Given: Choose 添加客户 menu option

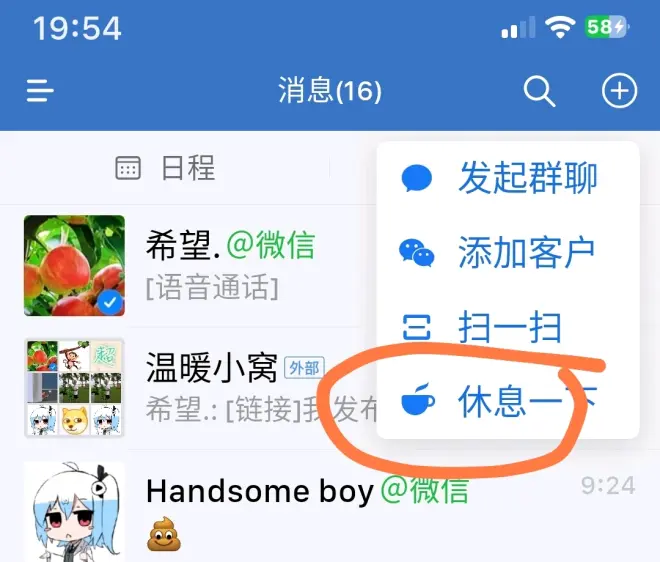Looking at the screenshot, I should (x=507, y=252).
